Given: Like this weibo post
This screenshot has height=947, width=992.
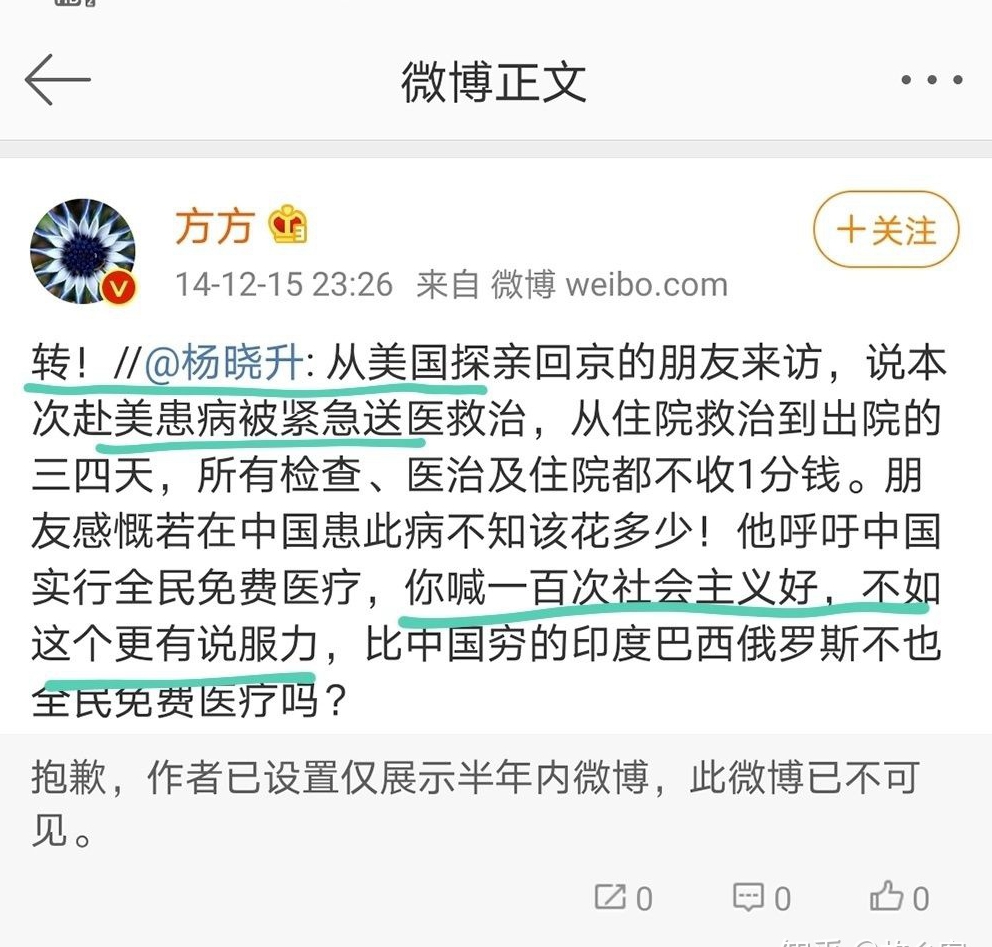Looking at the screenshot, I should coord(887,896).
